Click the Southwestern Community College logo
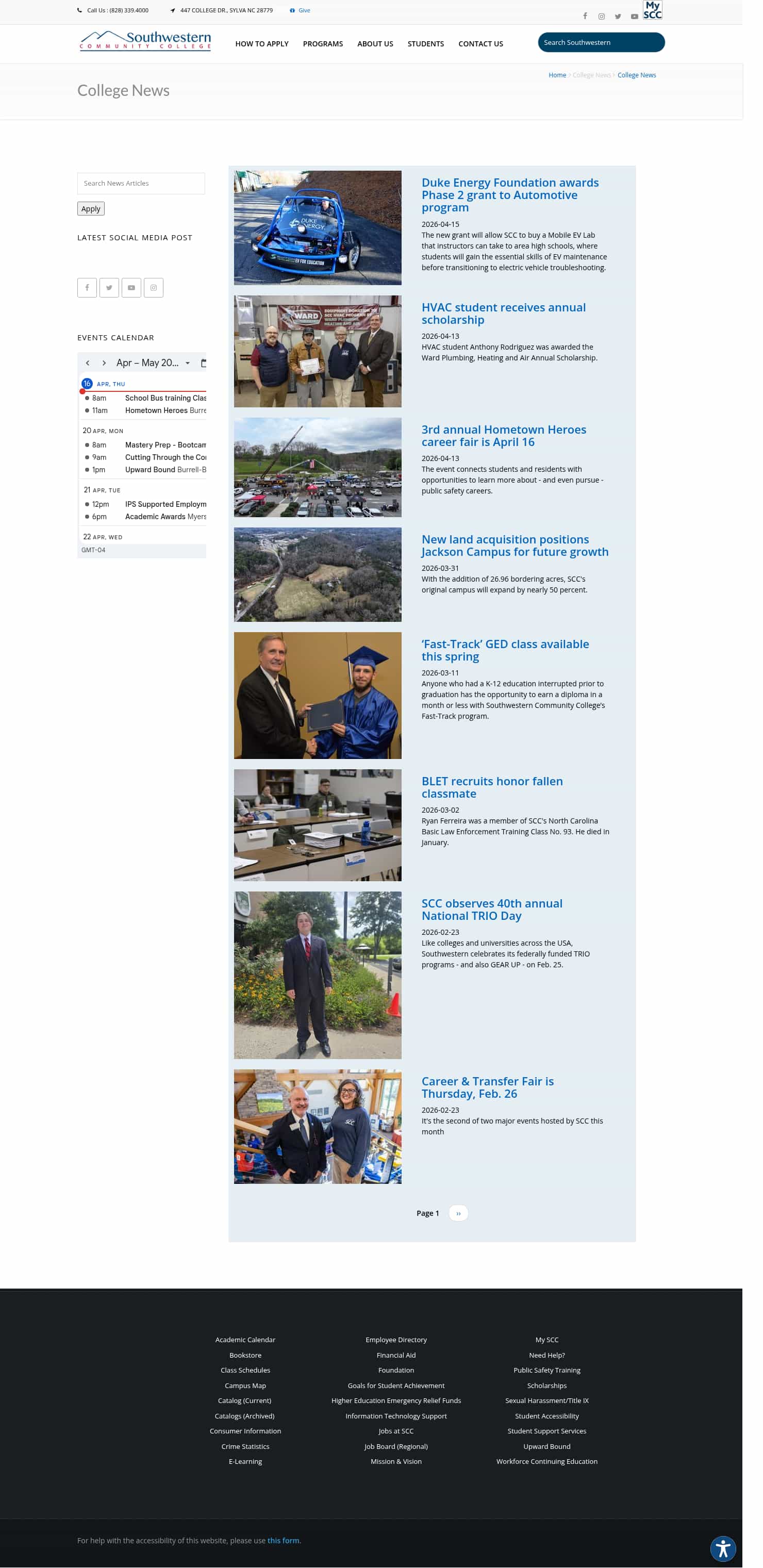Screen dimensions: 763x1568 point(145,41)
